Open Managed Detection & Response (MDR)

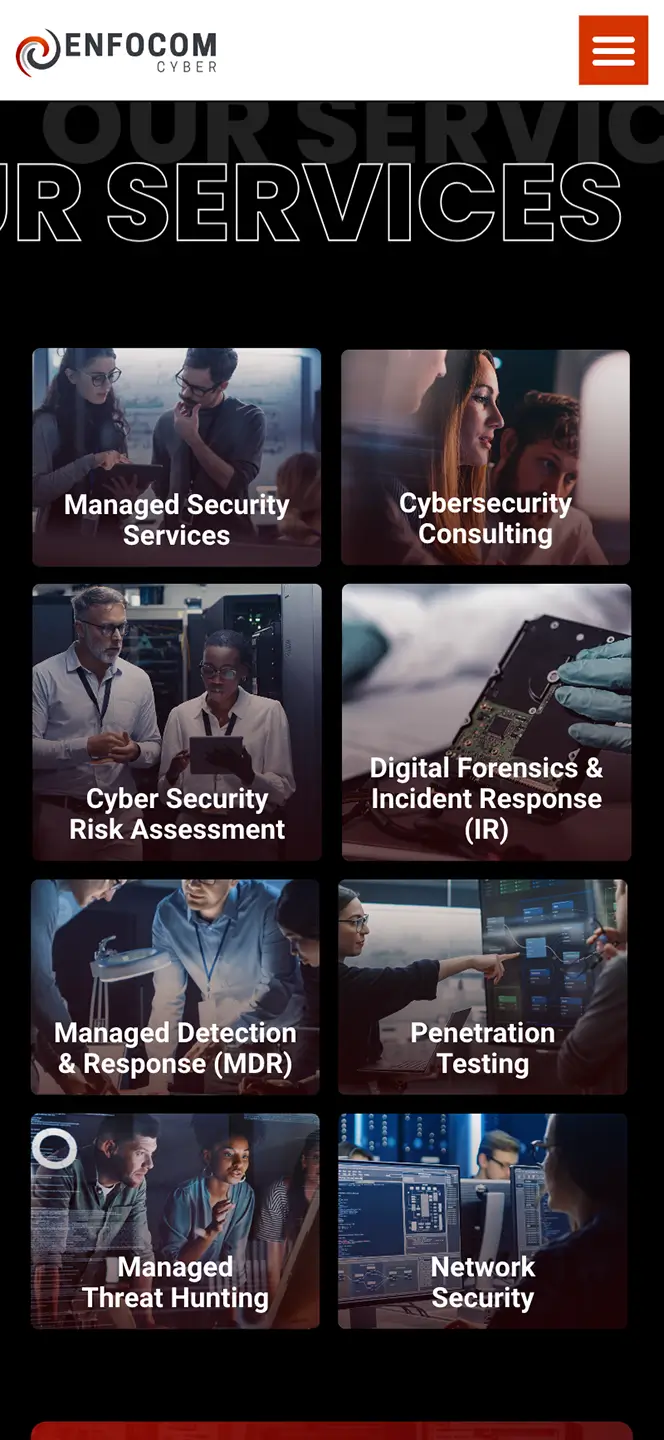[x=175, y=987]
